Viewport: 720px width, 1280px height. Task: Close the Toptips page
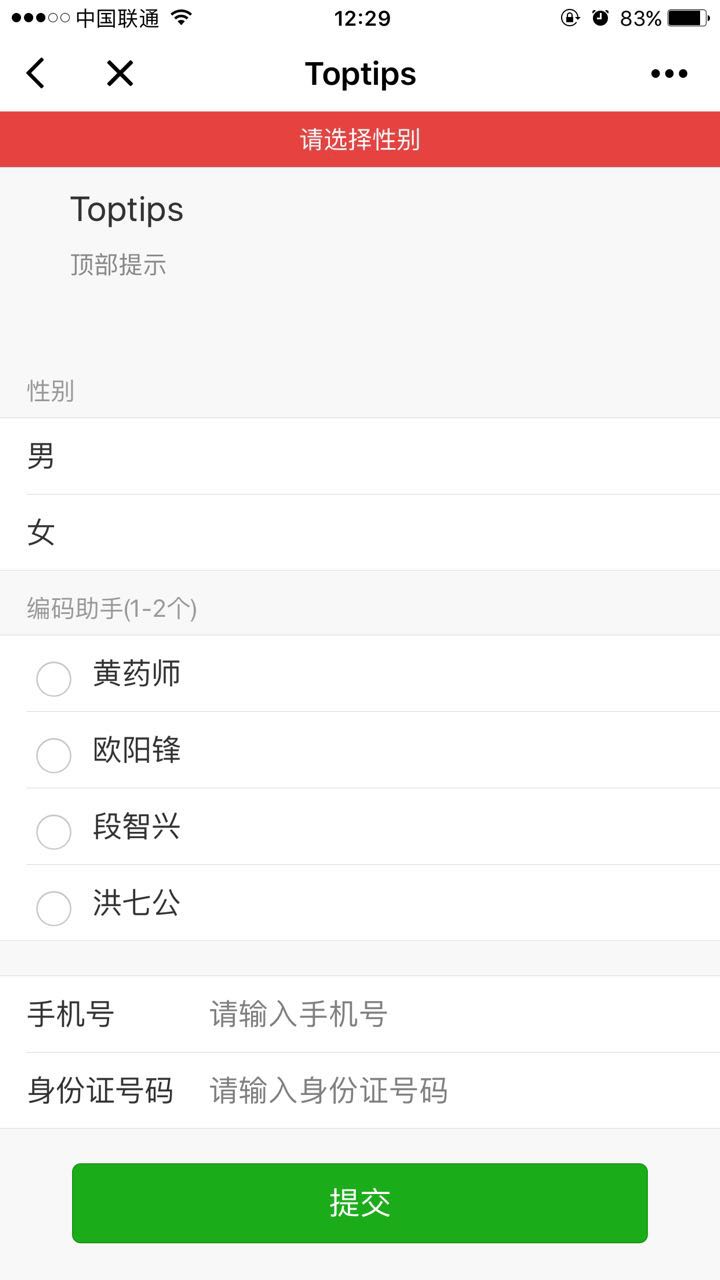(x=120, y=73)
